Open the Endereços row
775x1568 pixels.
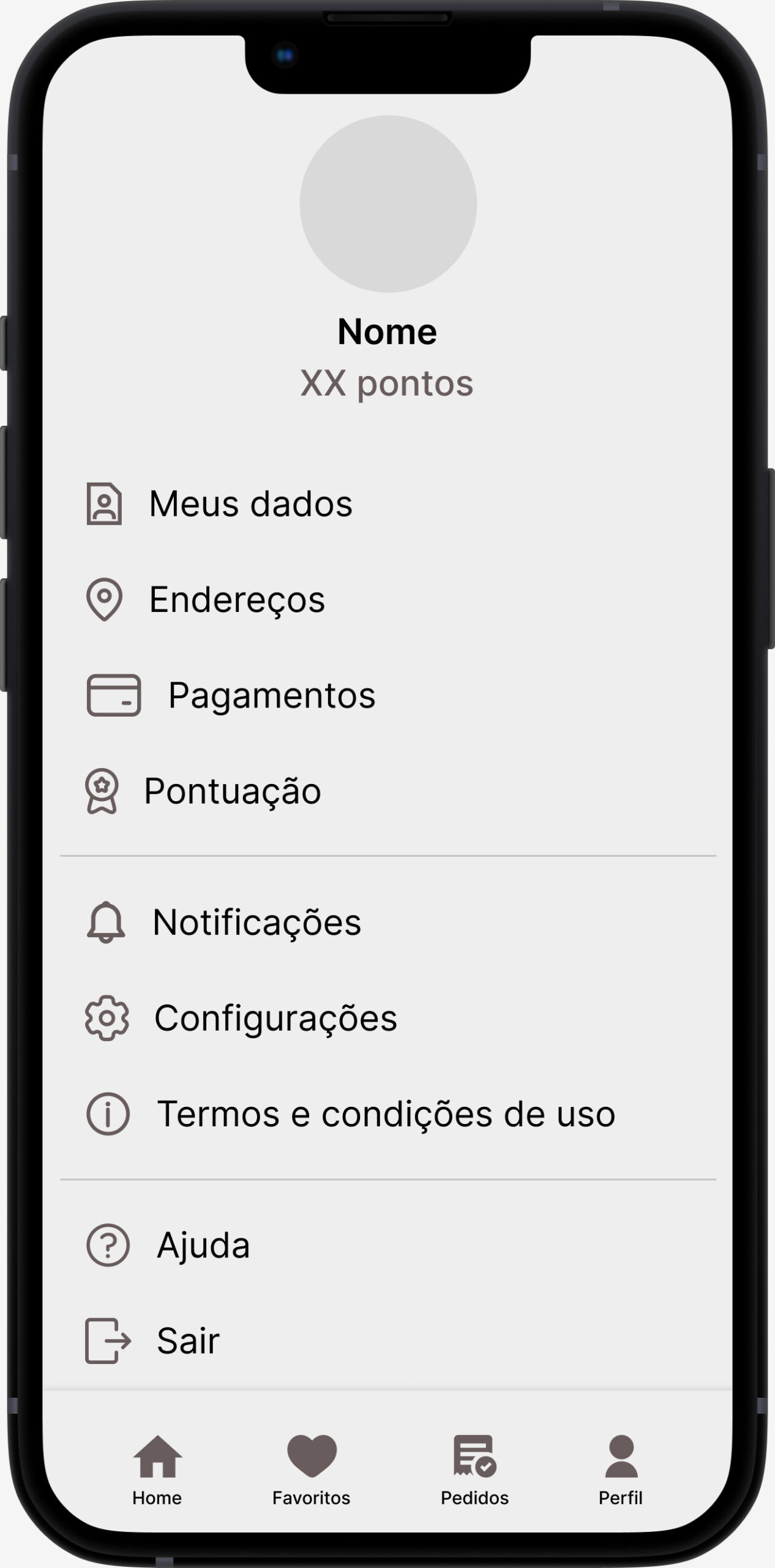[388, 599]
